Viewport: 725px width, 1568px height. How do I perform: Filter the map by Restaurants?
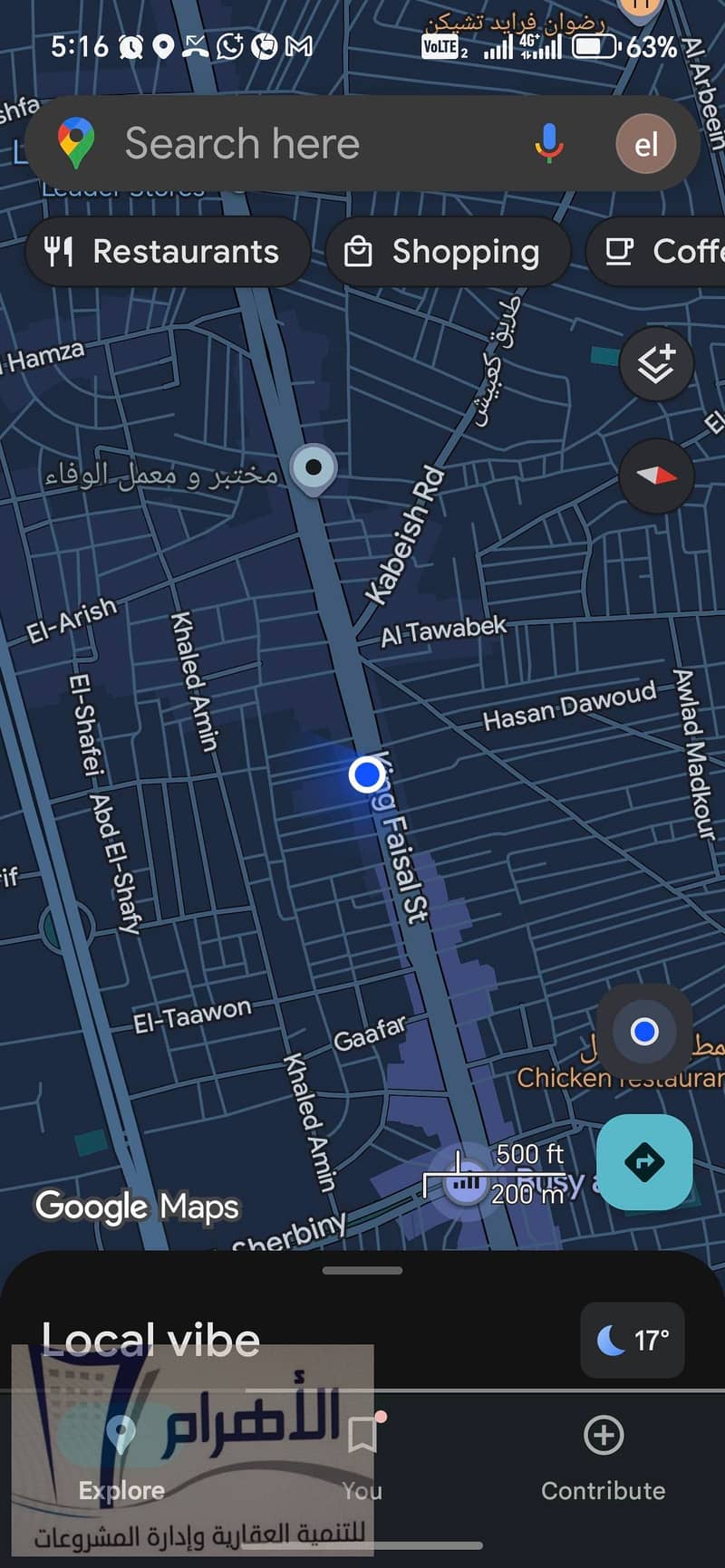[x=168, y=252]
